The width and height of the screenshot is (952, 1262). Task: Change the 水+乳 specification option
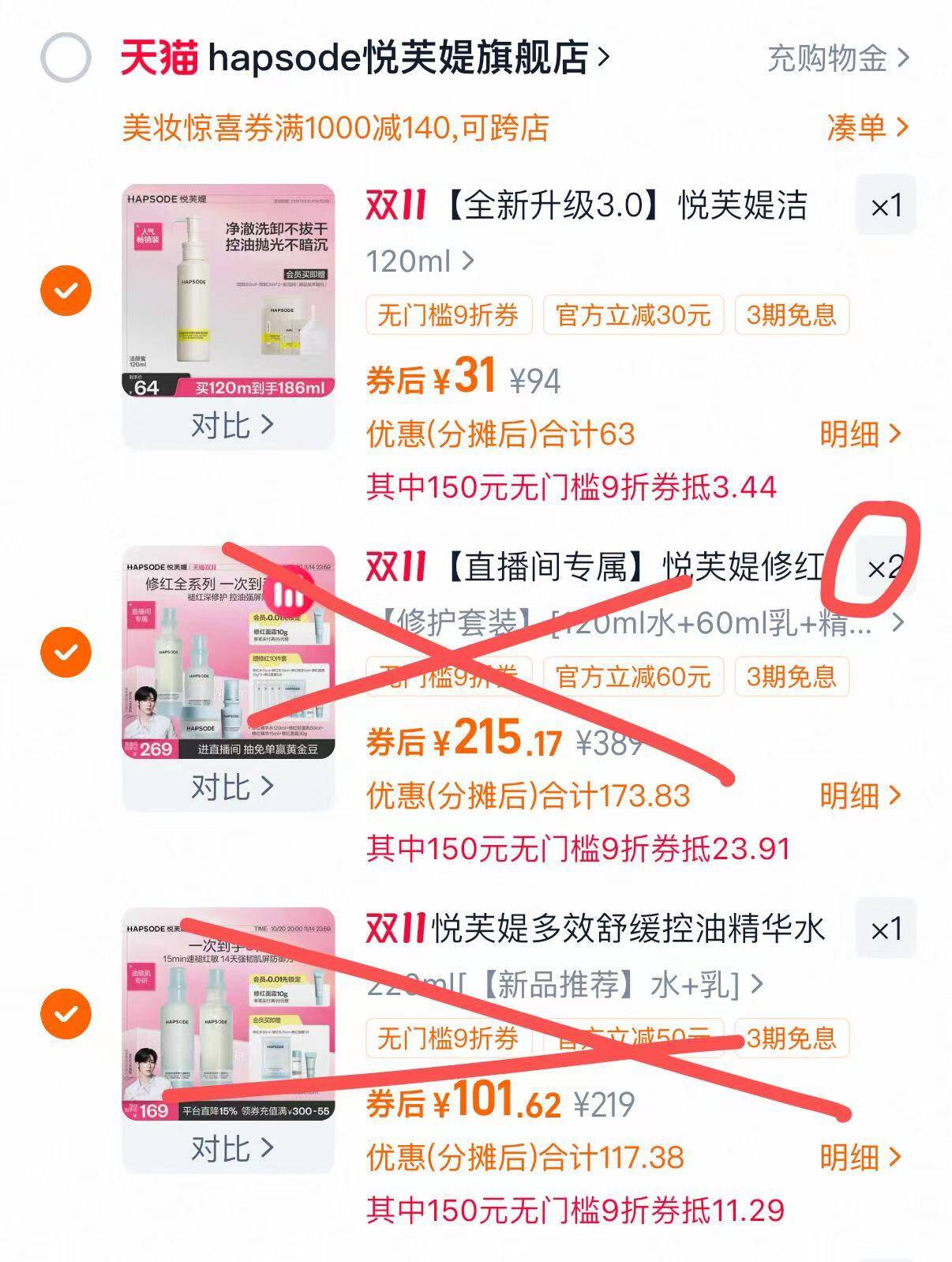tap(565, 985)
